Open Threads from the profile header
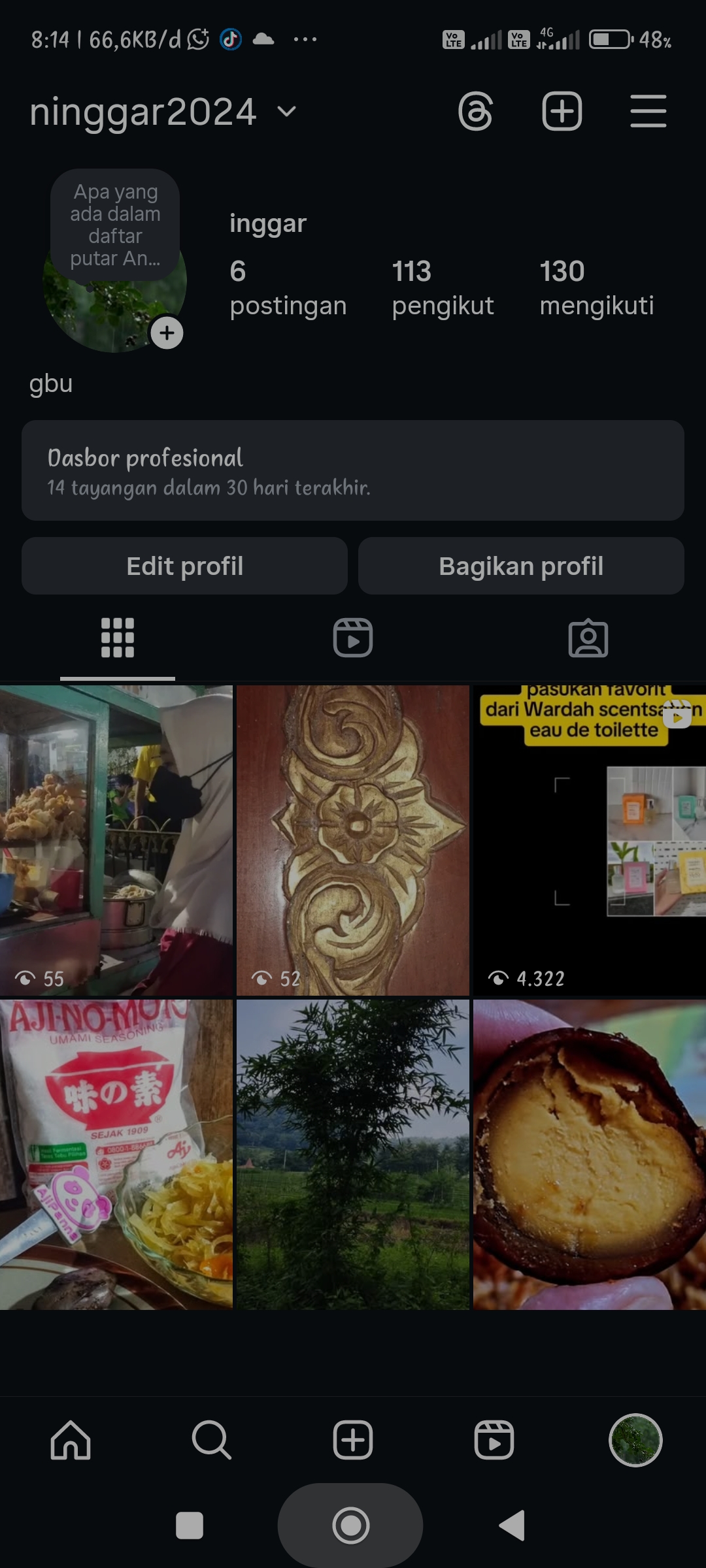706x1568 pixels. click(475, 112)
